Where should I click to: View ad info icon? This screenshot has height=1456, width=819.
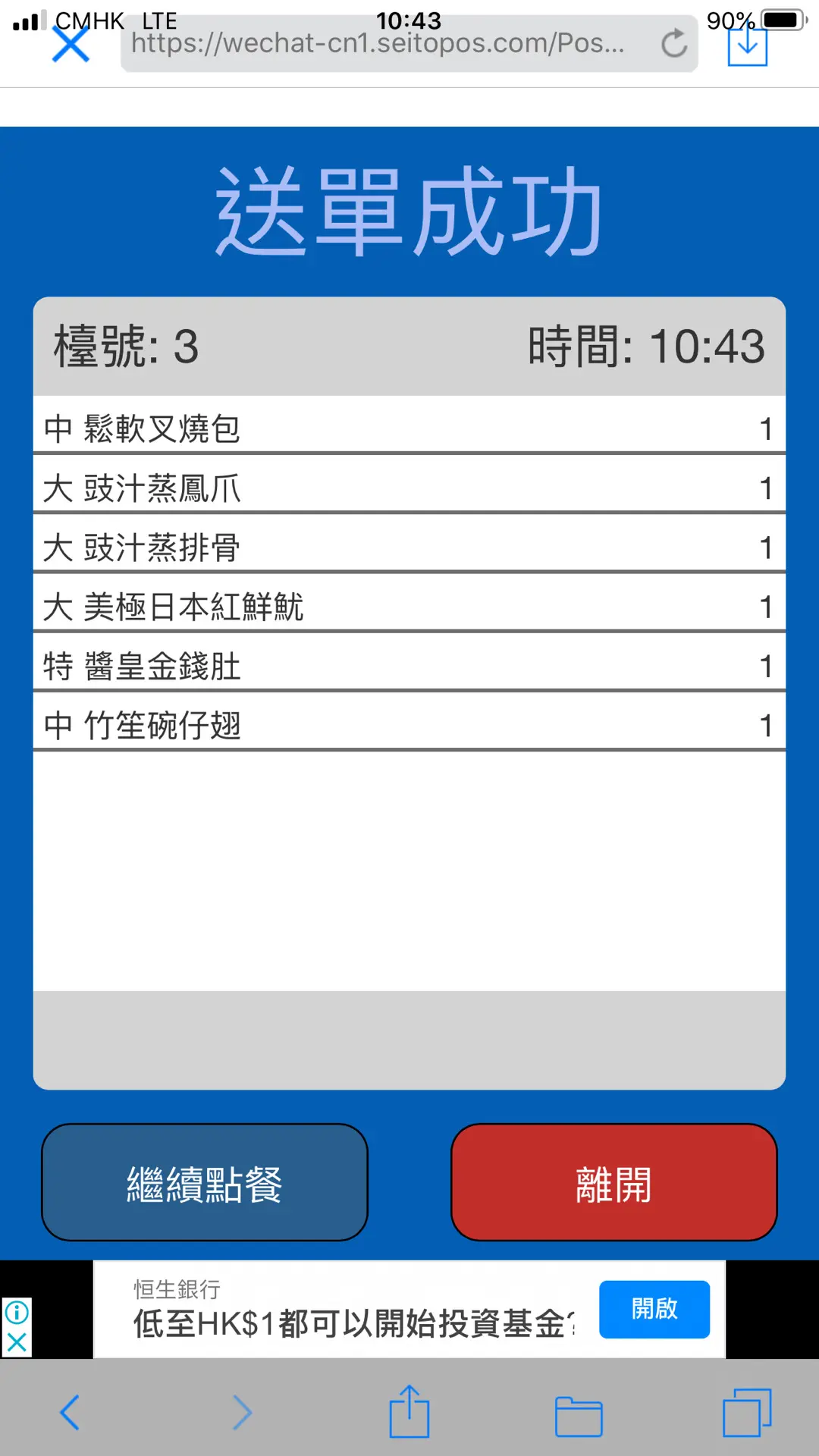coord(17,1312)
